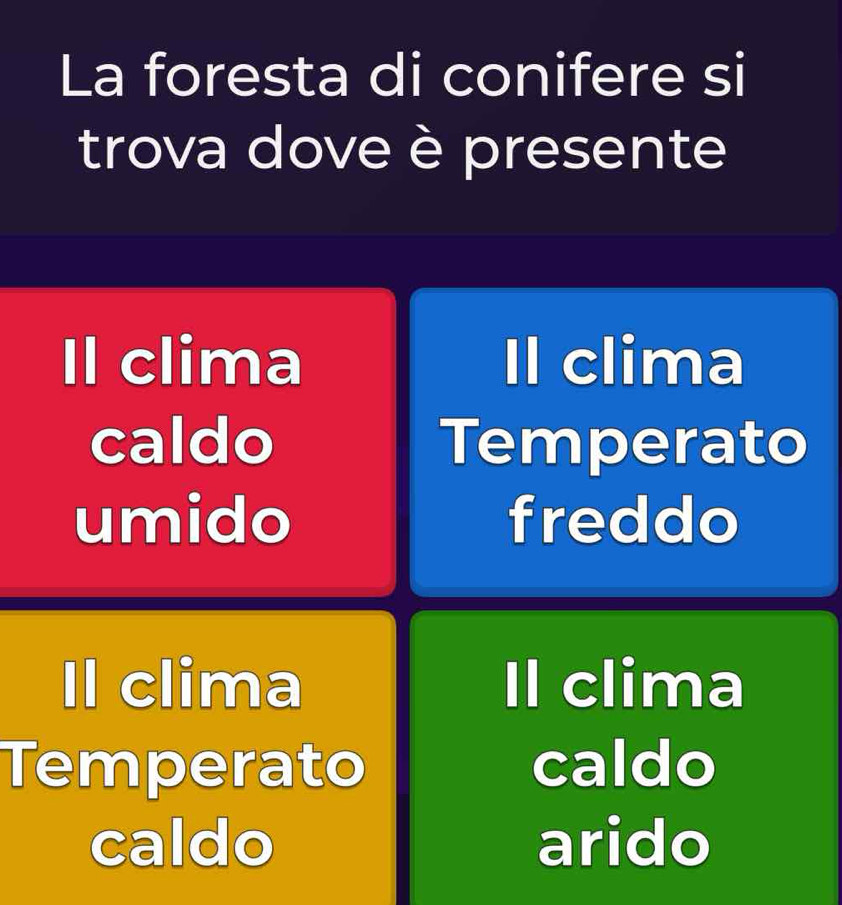Answer with "Il clima caldo arido"
The width and height of the screenshot is (842, 905).
624,762
